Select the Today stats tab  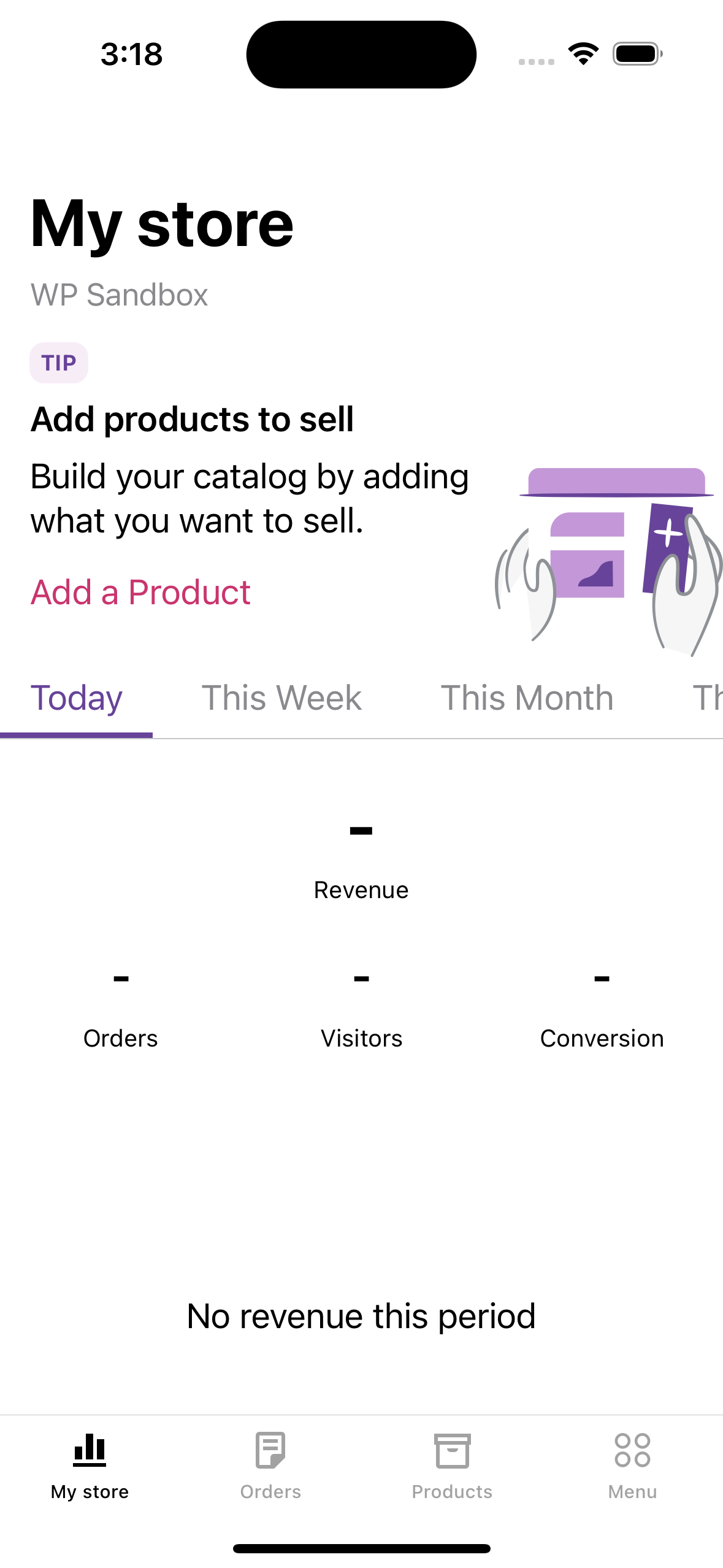pyautogui.click(x=77, y=699)
